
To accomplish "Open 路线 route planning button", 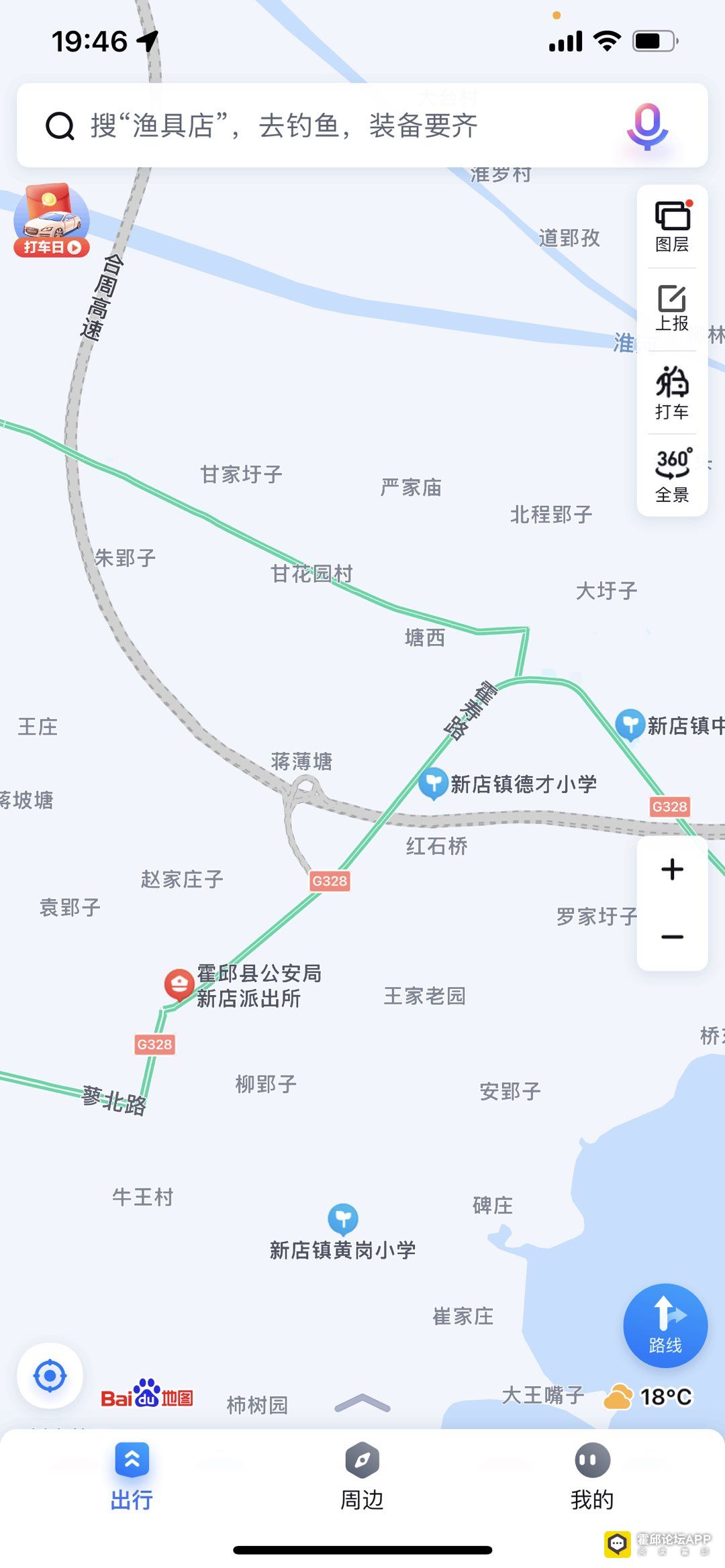I will 665,1326.
